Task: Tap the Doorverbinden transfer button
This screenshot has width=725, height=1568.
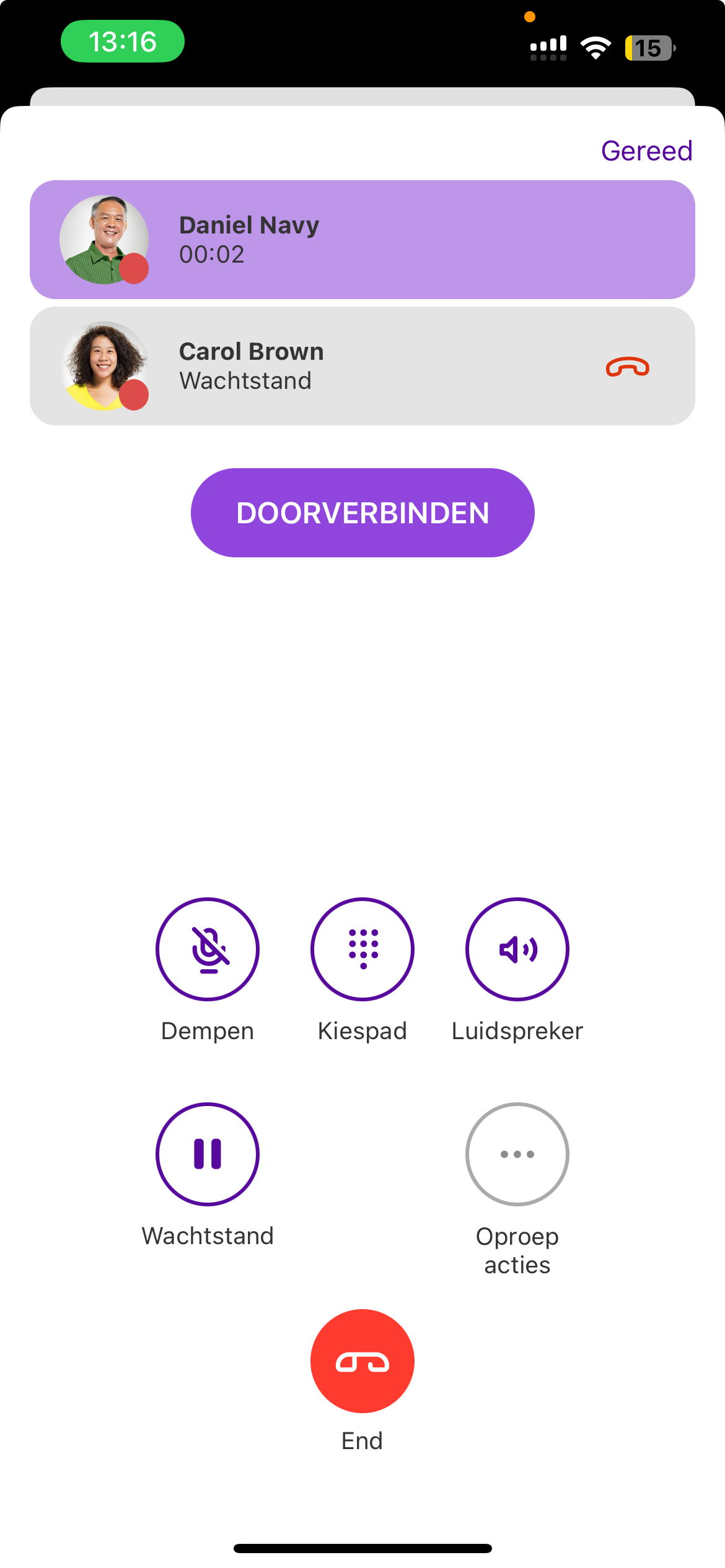Action: pyautogui.click(x=362, y=513)
